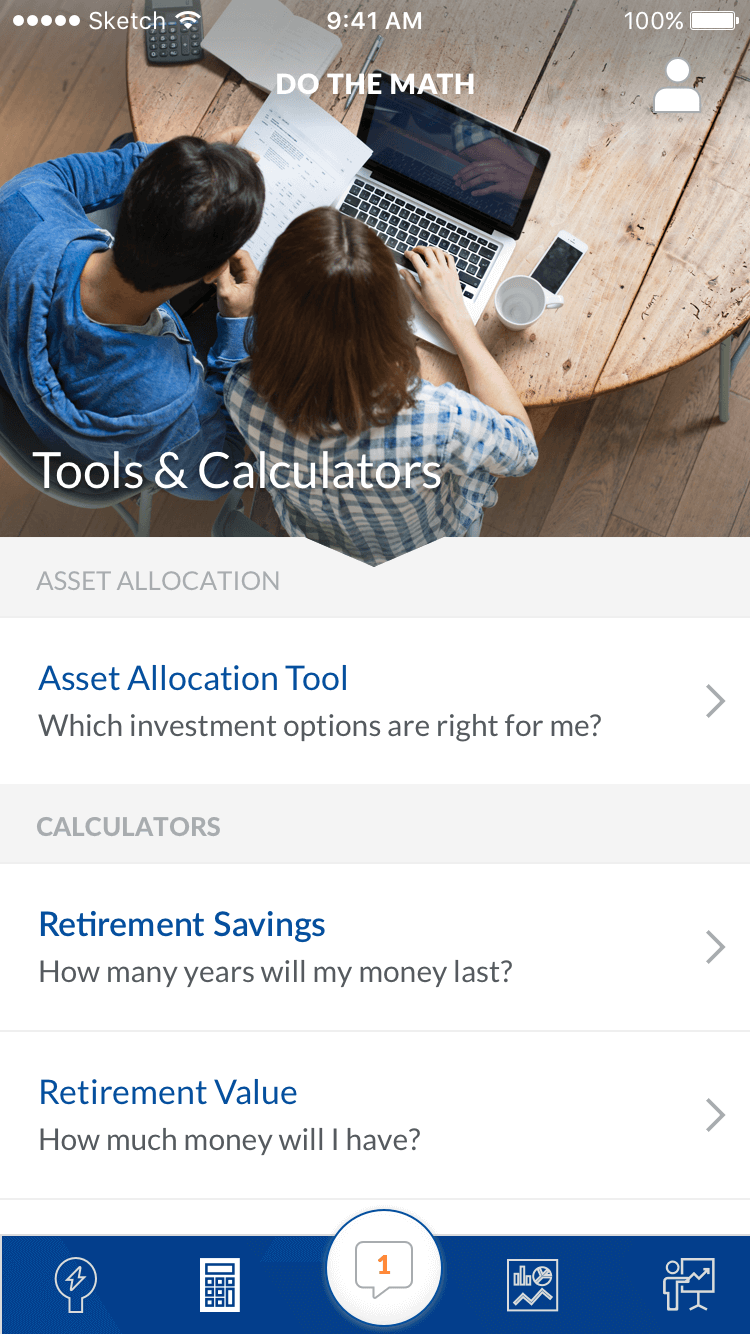Viewport: 750px width, 1334px height.
Task: Open the Retirement Value calculator
Action: 375,1115
